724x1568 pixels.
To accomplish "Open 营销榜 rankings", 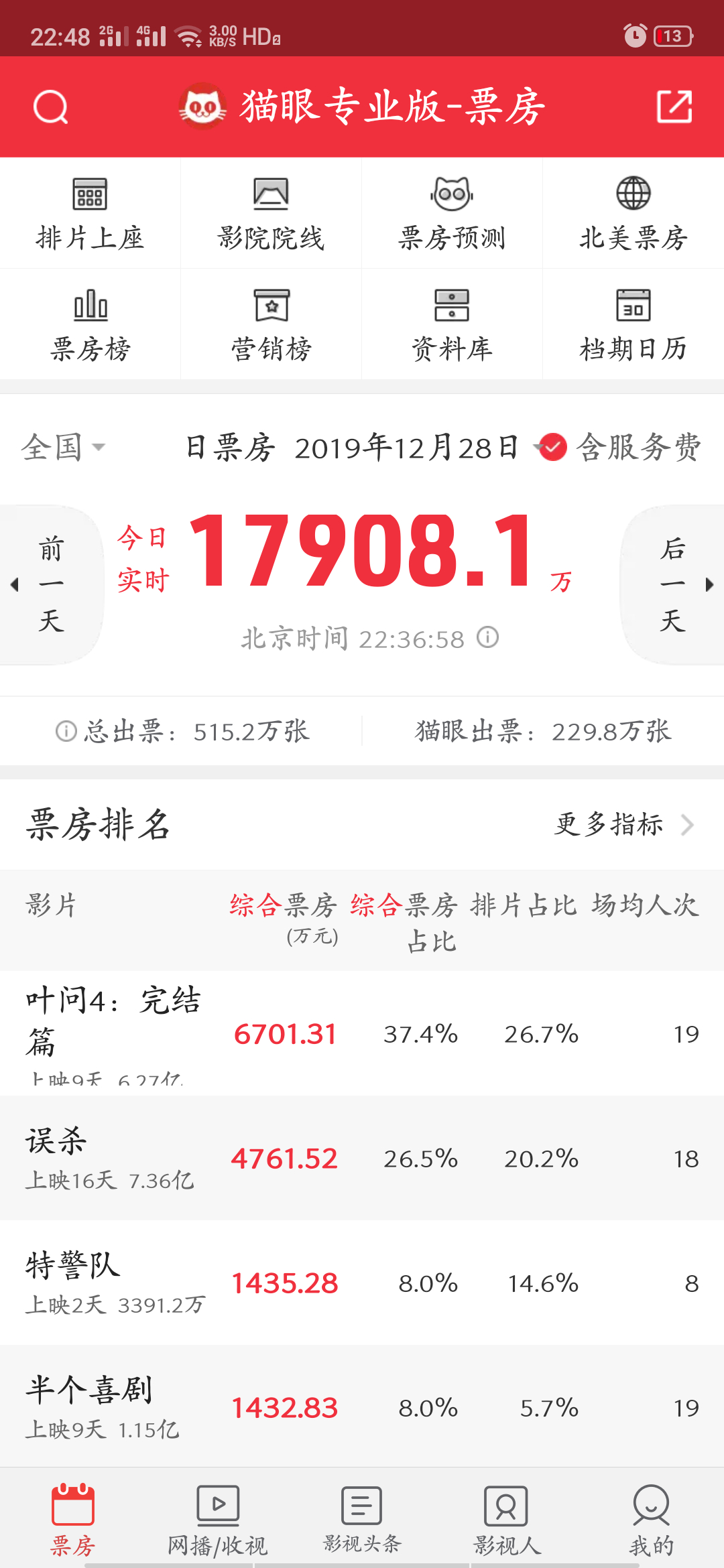I will (271, 325).
